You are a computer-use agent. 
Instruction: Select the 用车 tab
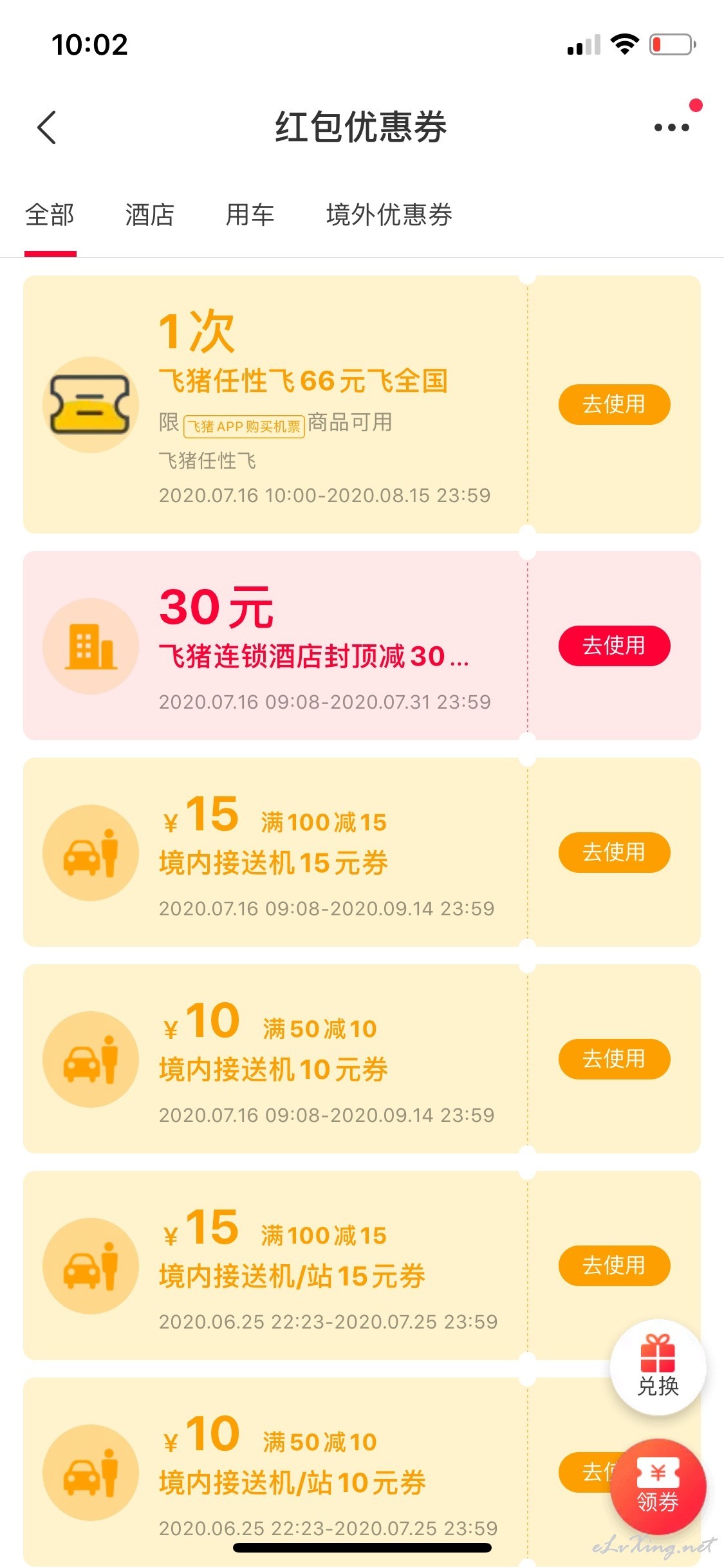pyautogui.click(x=250, y=214)
